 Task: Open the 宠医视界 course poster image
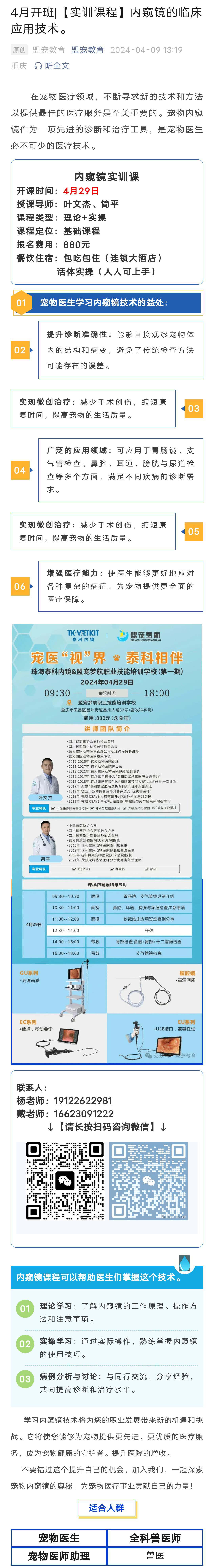[107, 843]
